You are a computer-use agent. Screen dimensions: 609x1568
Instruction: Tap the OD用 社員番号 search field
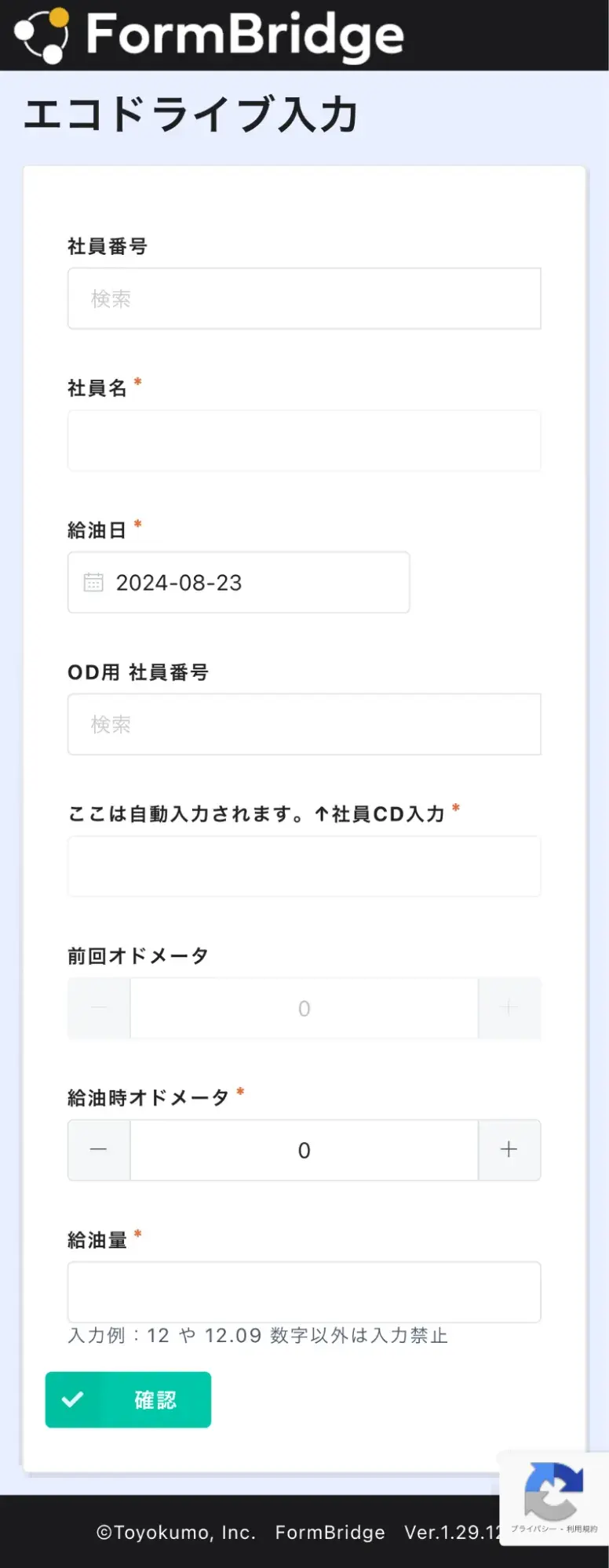[304, 725]
